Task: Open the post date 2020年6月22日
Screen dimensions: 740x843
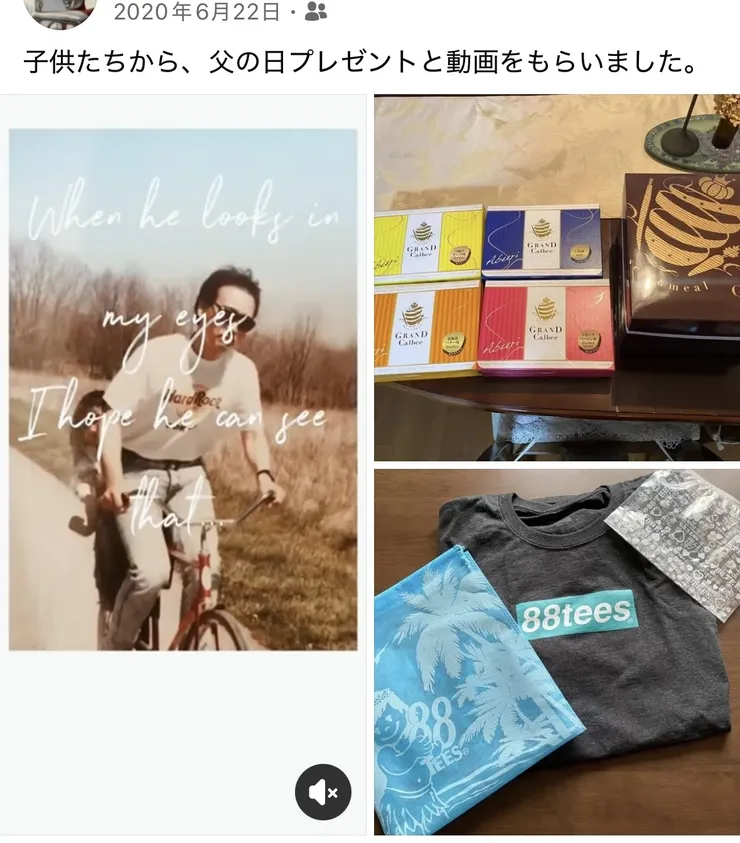Action: click(197, 12)
